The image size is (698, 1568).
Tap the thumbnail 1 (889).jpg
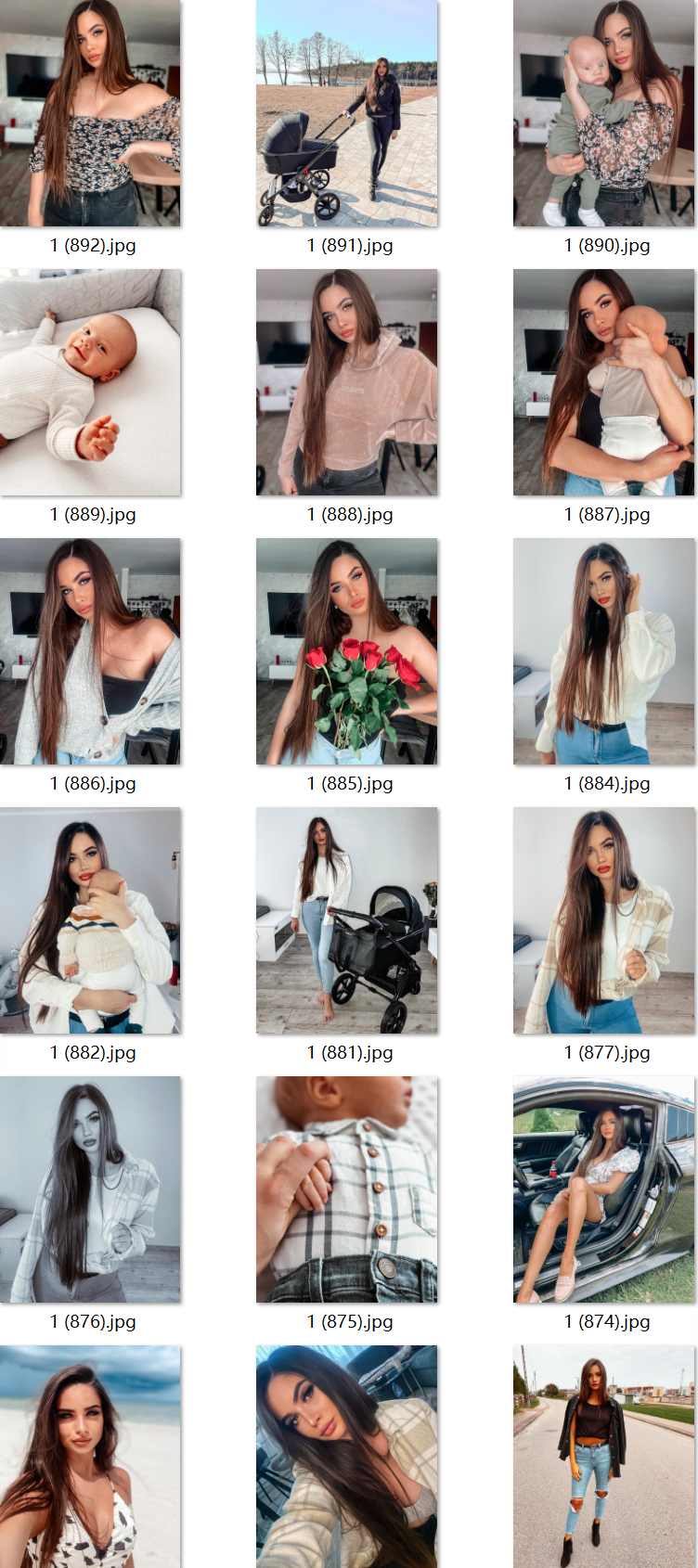(x=90, y=382)
